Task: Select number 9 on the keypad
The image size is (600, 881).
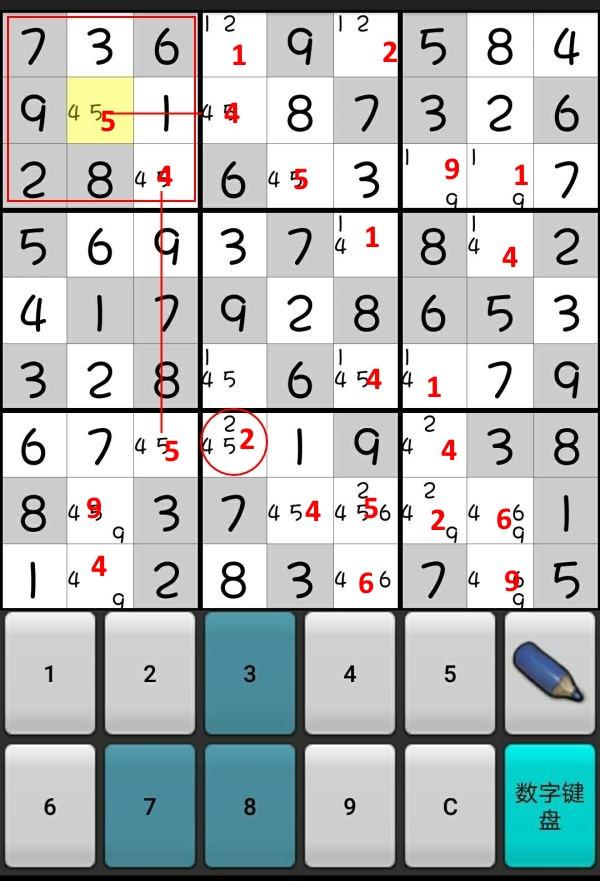Action: coord(350,806)
